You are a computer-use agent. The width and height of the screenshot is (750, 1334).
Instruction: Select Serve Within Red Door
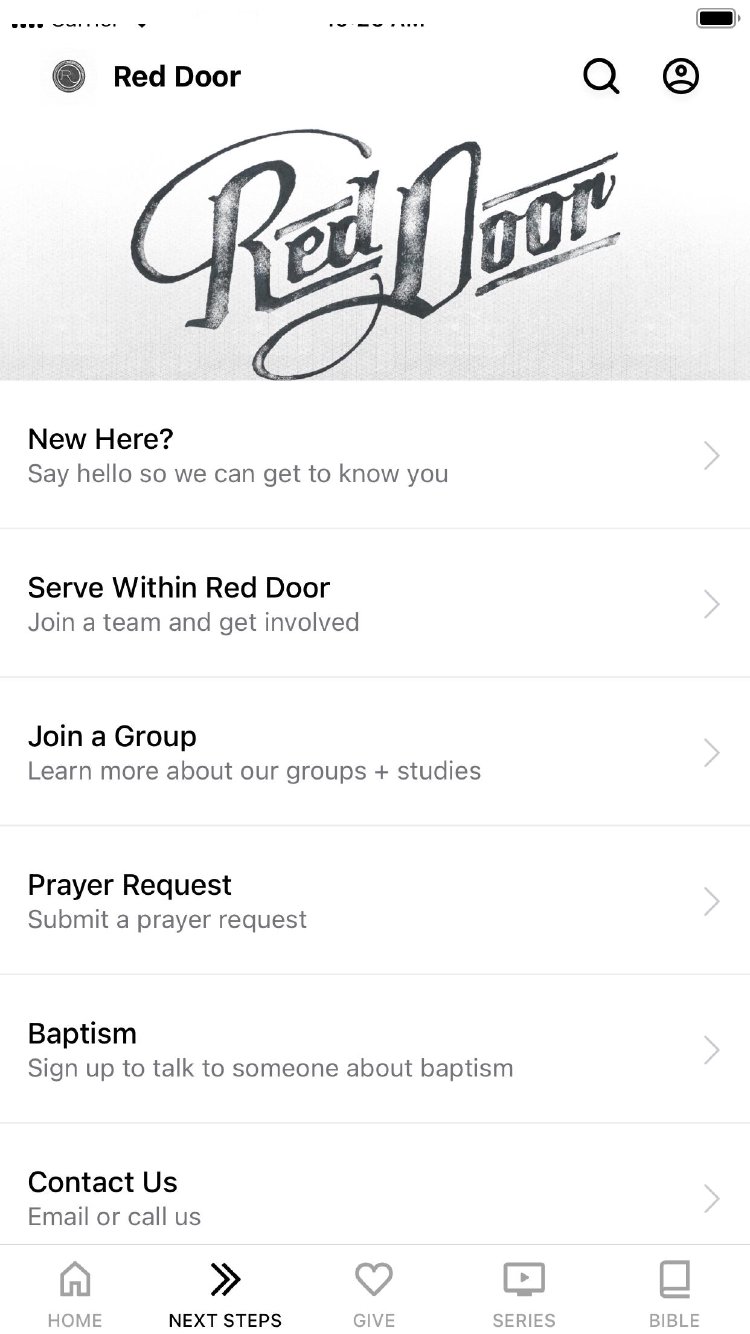click(x=375, y=604)
